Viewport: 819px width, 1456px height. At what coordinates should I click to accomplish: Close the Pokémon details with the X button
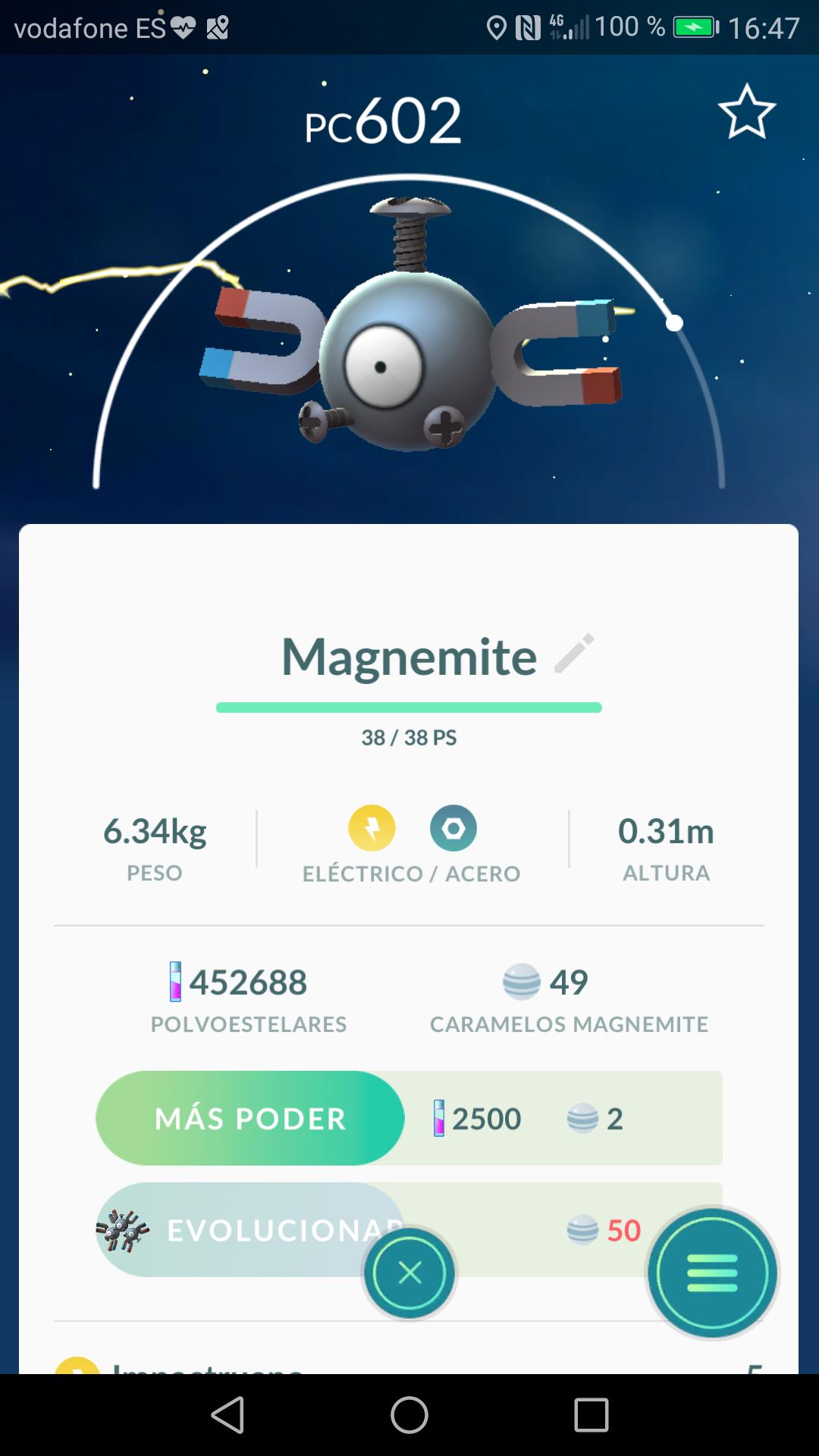(x=409, y=1272)
